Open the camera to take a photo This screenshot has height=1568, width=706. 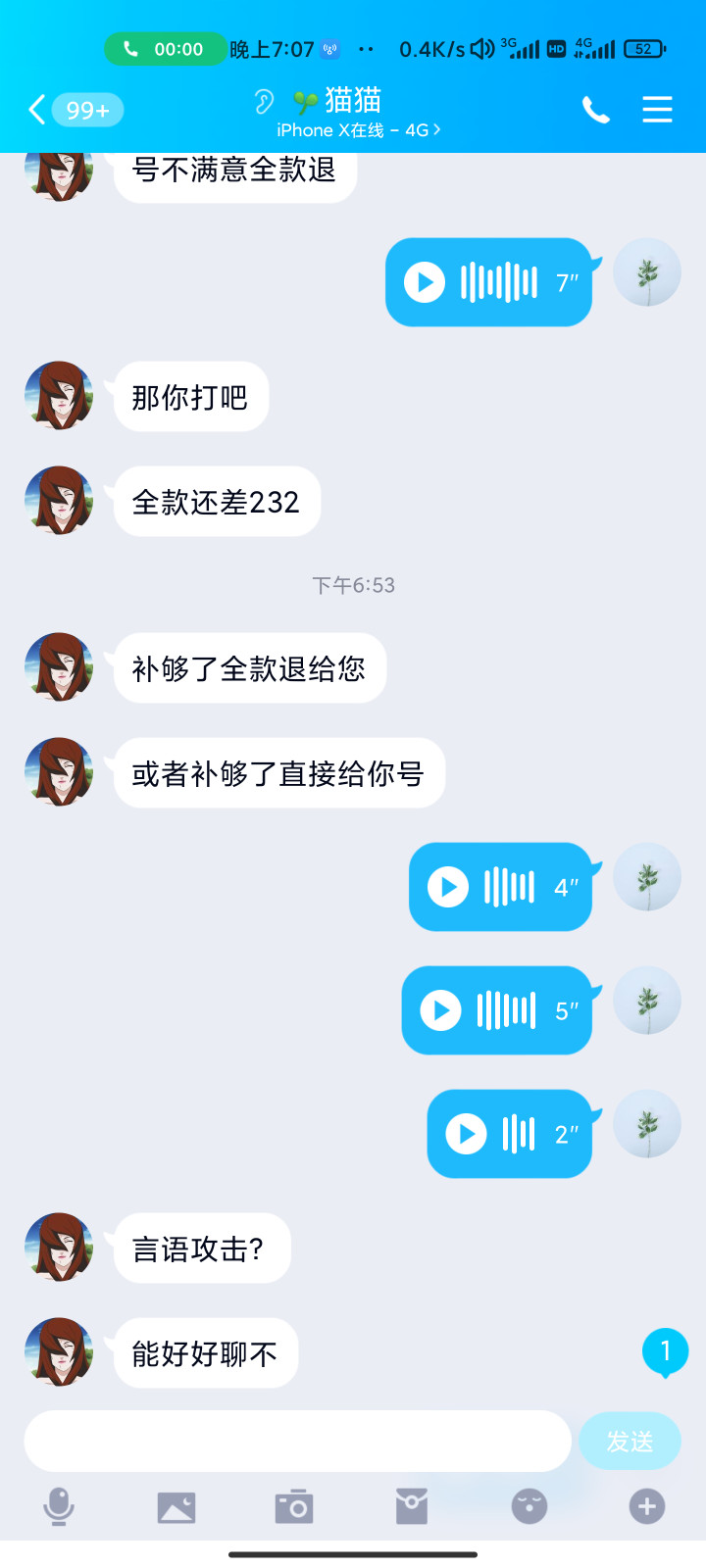(294, 1507)
